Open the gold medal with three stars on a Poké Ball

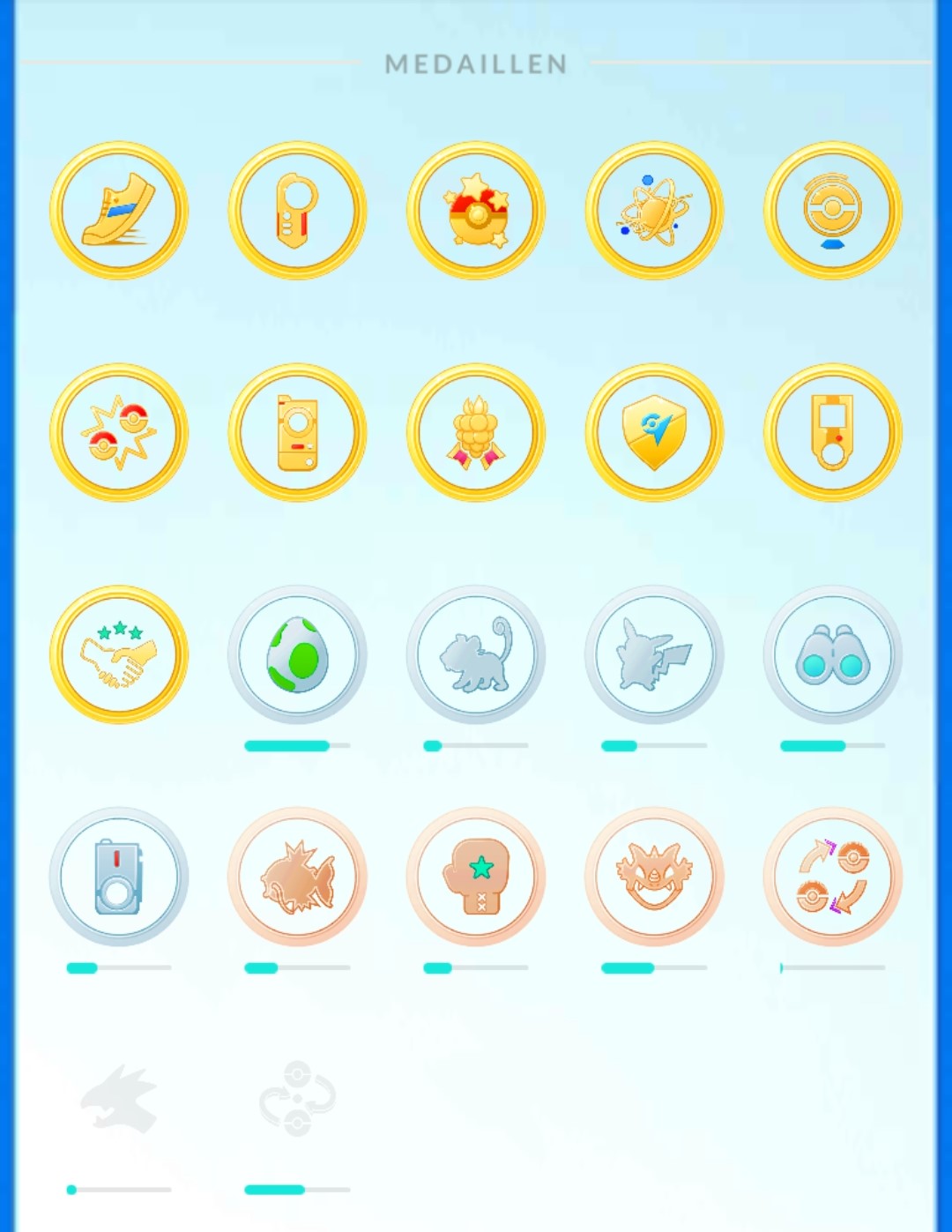coord(476,211)
